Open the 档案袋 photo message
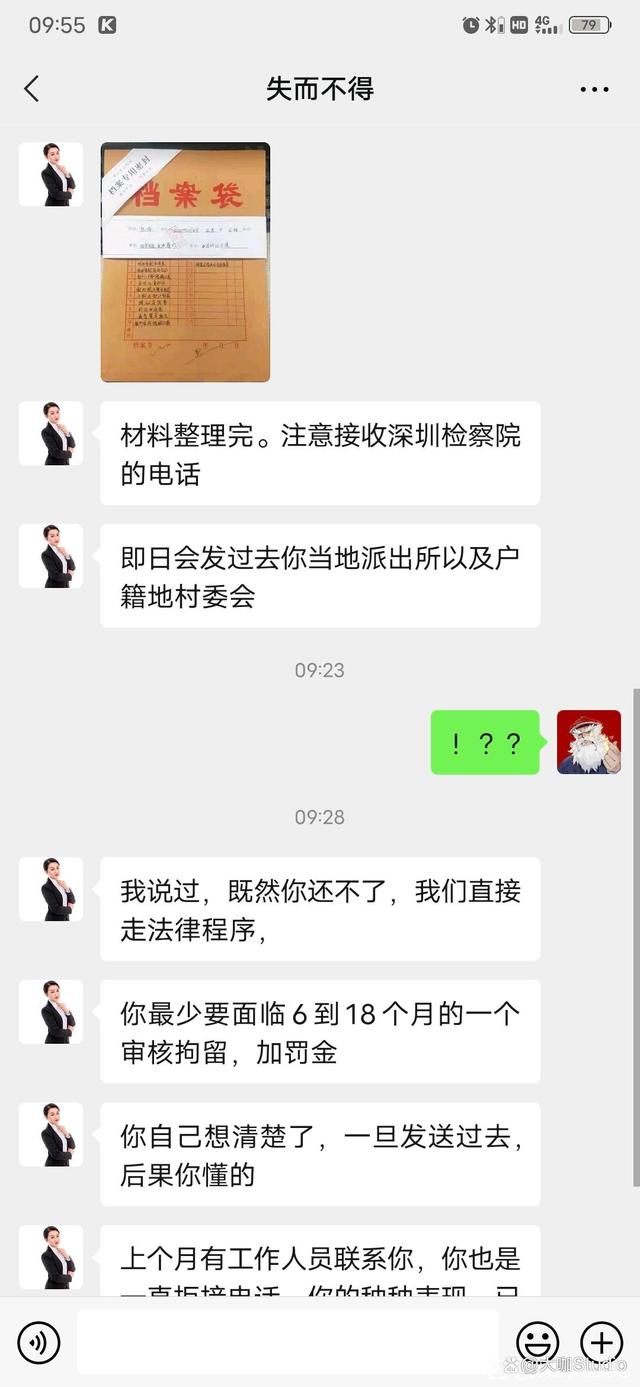 point(185,262)
